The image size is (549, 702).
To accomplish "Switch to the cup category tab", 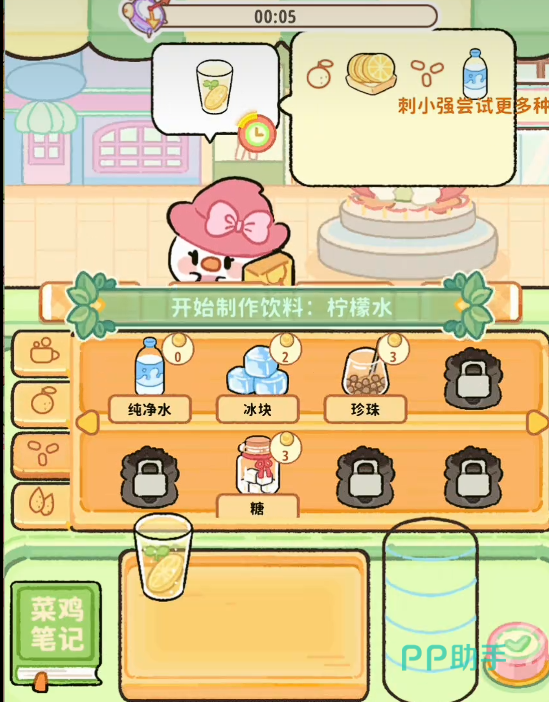I will [x=43, y=353].
